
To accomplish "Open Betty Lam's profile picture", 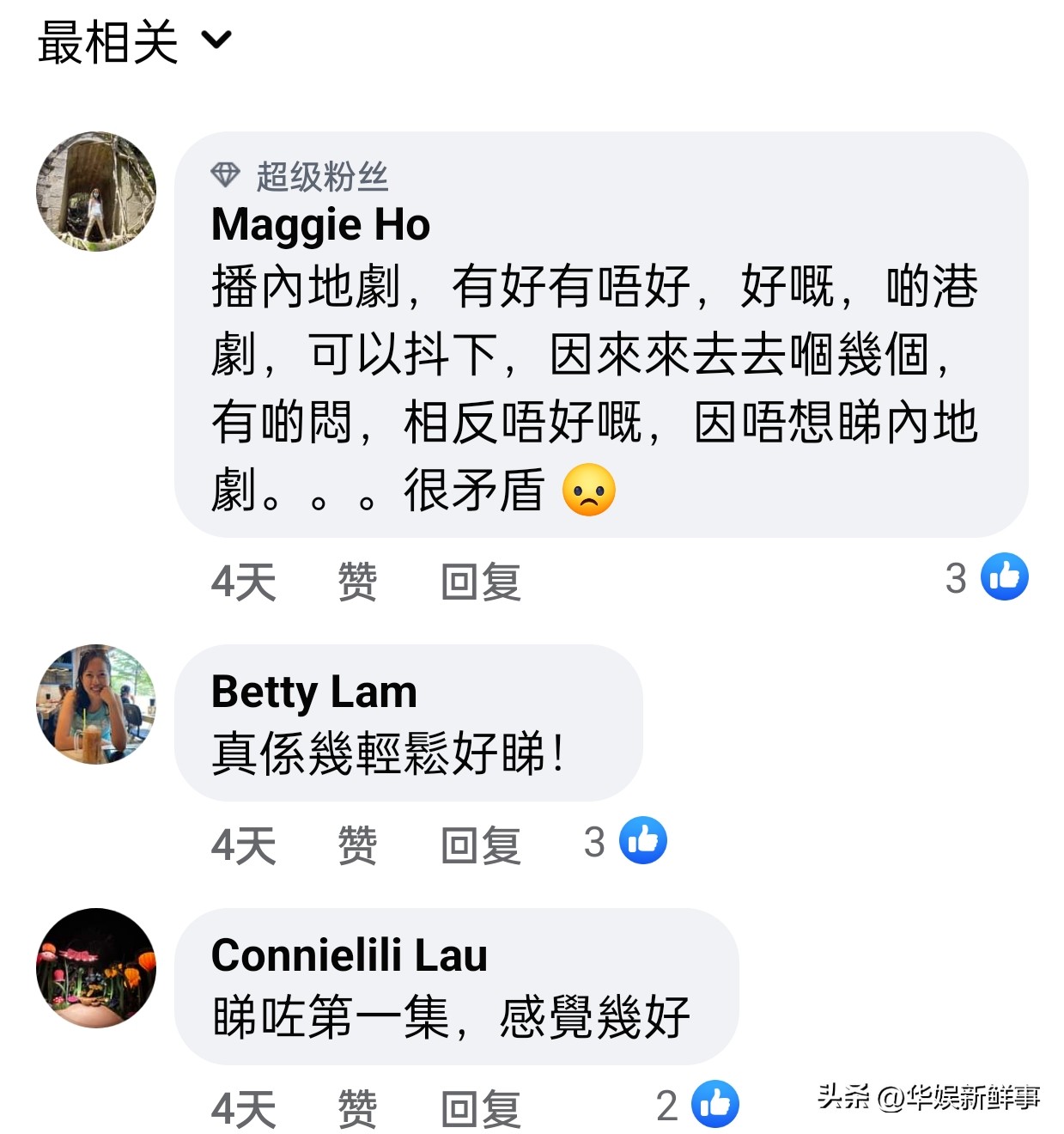I will click(x=95, y=704).
